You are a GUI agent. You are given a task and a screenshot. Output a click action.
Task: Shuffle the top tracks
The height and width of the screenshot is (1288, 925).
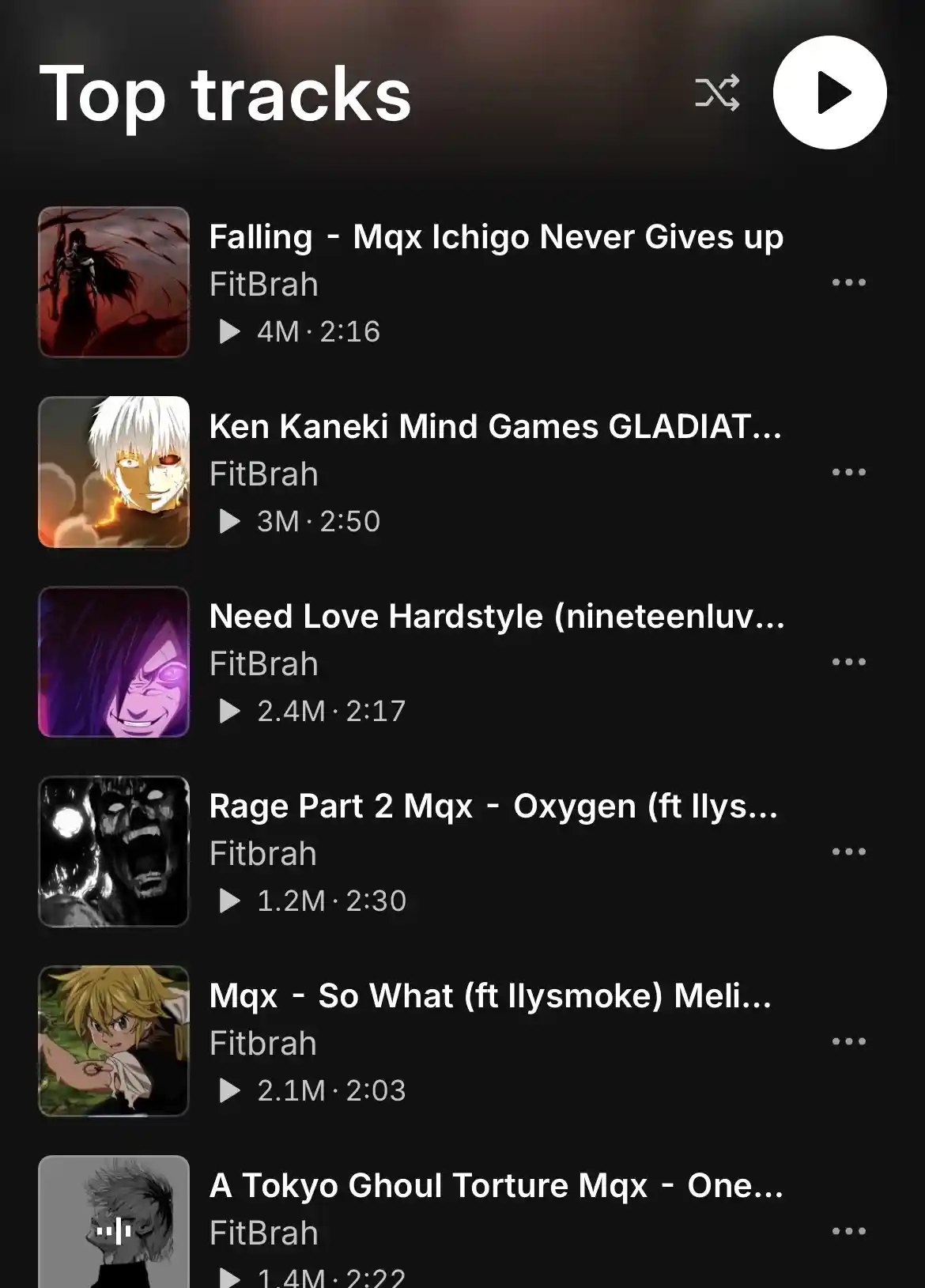click(x=717, y=93)
